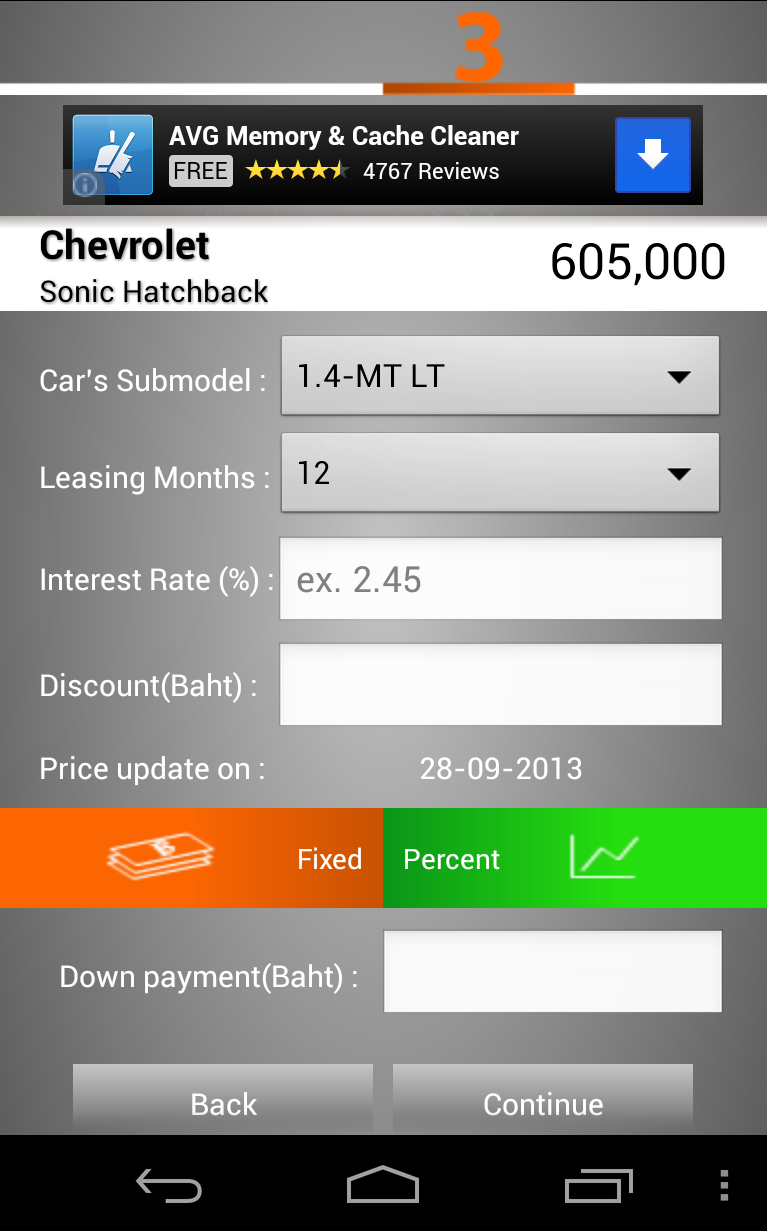767x1231 pixels.
Task: Tap the system back button
Action: tap(169, 1185)
